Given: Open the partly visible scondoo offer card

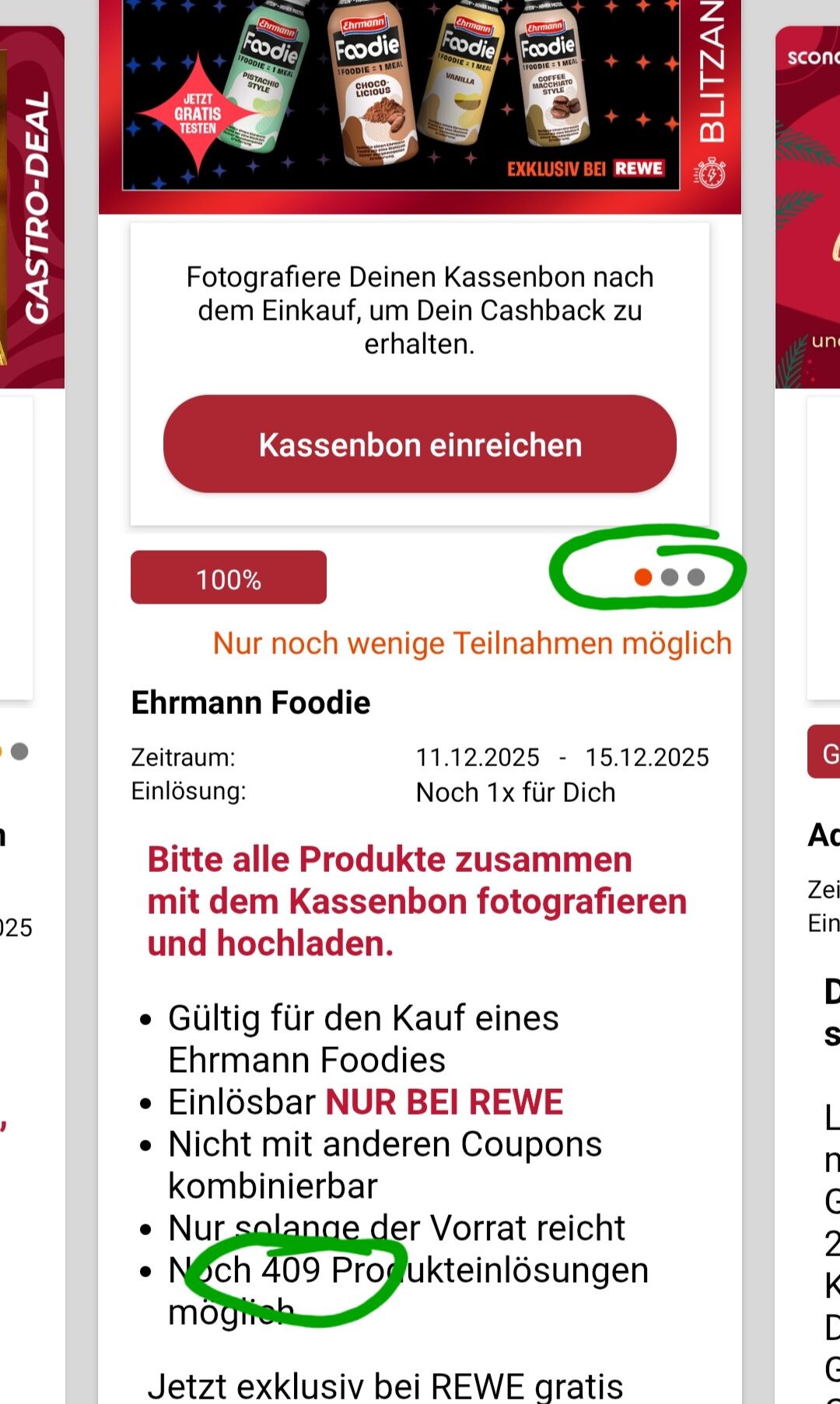Looking at the screenshot, I should tap(809, 207).
